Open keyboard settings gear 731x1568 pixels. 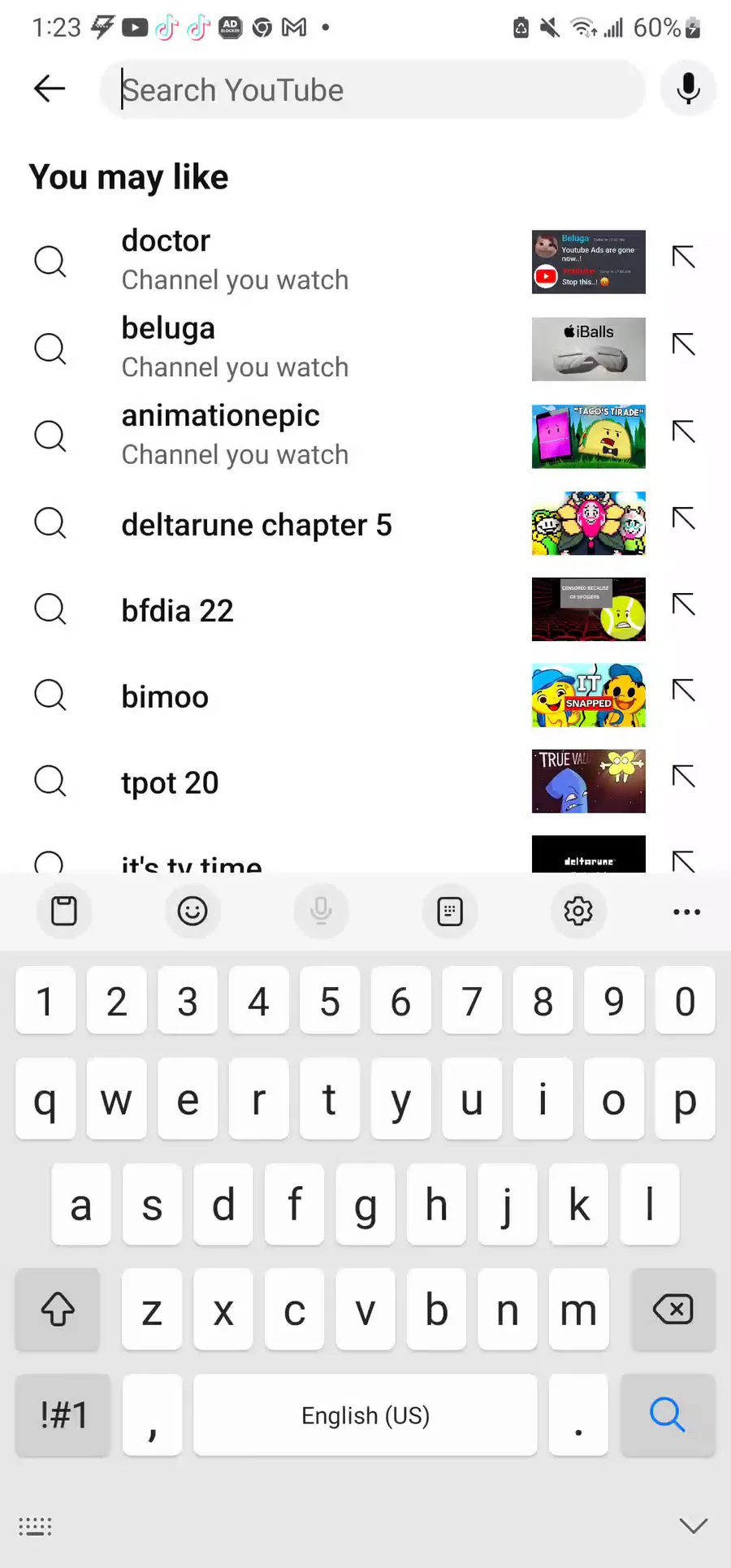(x=578, y=912)
